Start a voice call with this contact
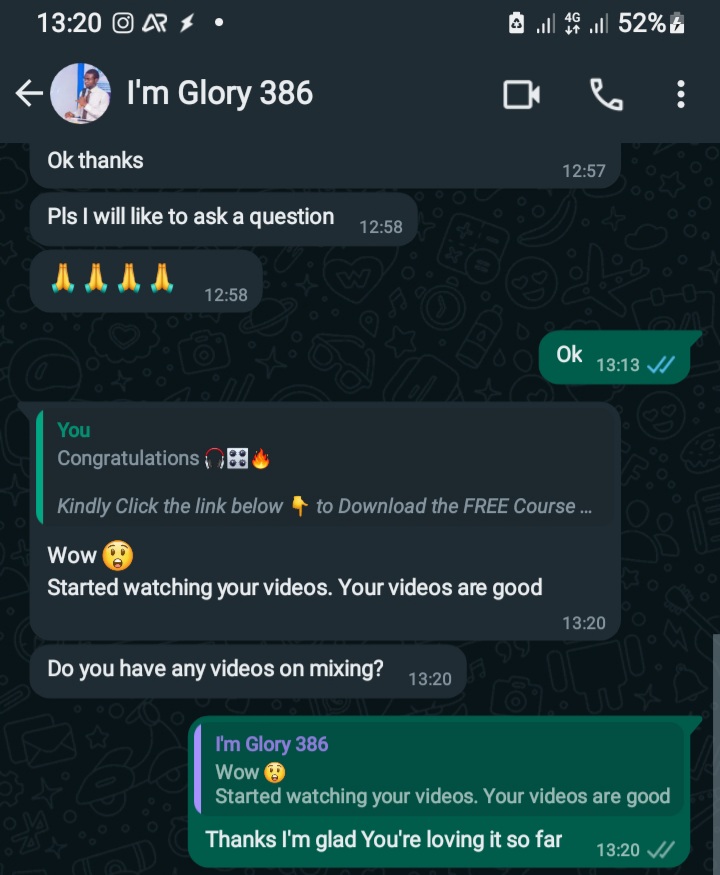This screenshot has height=875, width=720. click(606, 94)
